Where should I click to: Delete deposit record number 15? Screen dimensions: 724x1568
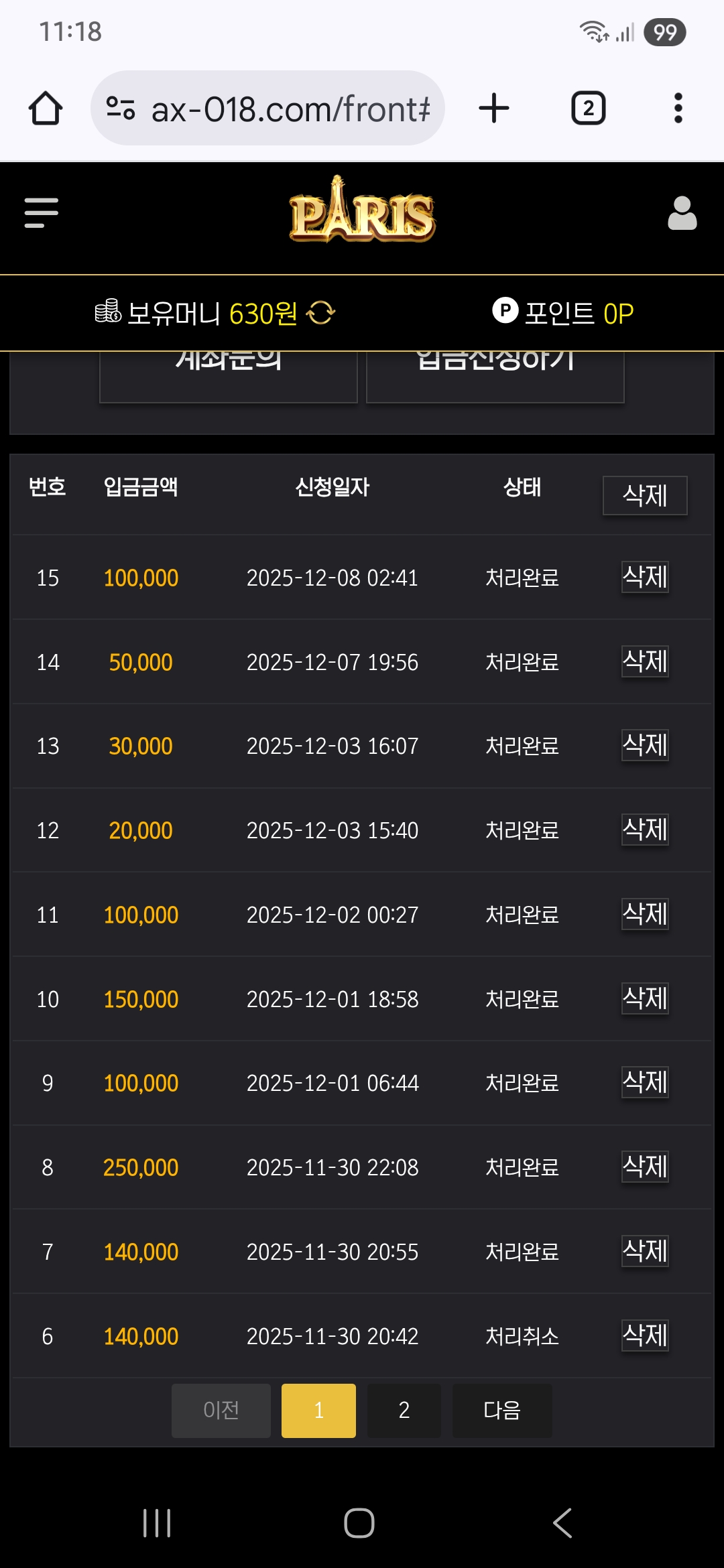tap(645, 577)
